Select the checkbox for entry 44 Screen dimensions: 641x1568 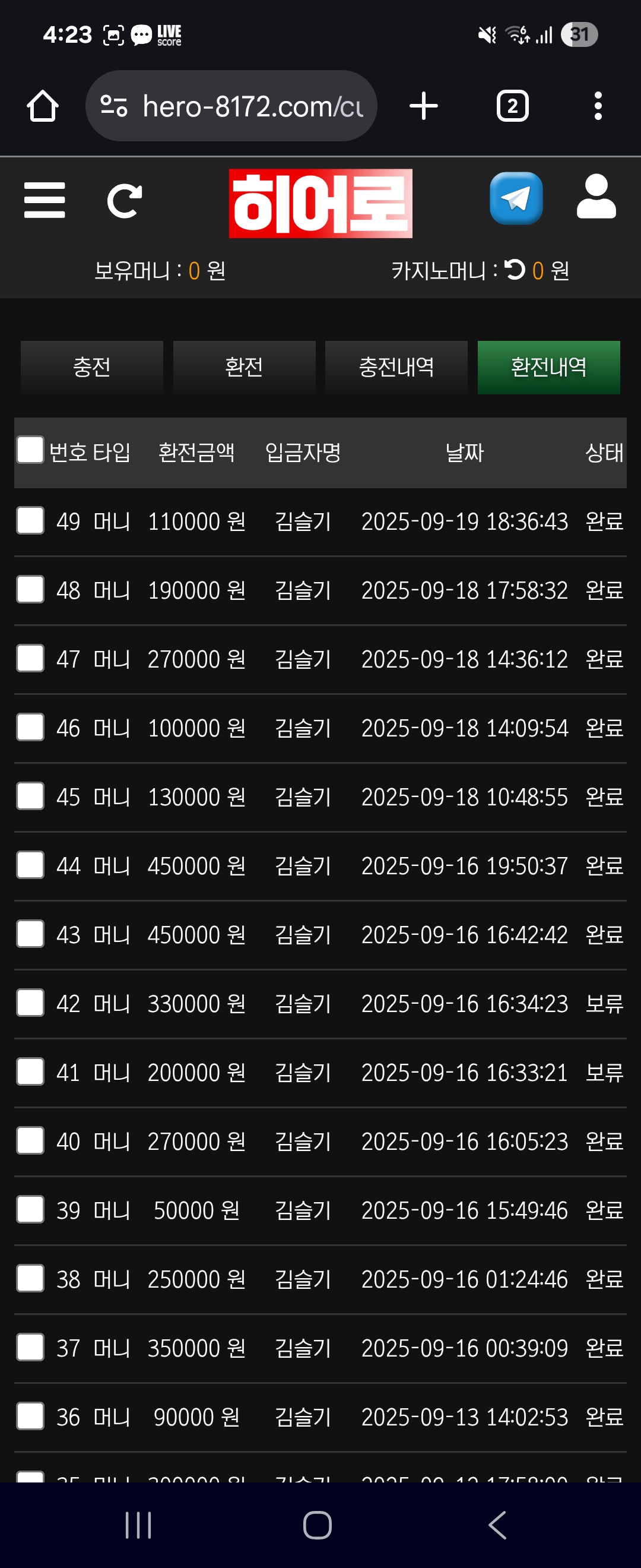pos(30,865)
